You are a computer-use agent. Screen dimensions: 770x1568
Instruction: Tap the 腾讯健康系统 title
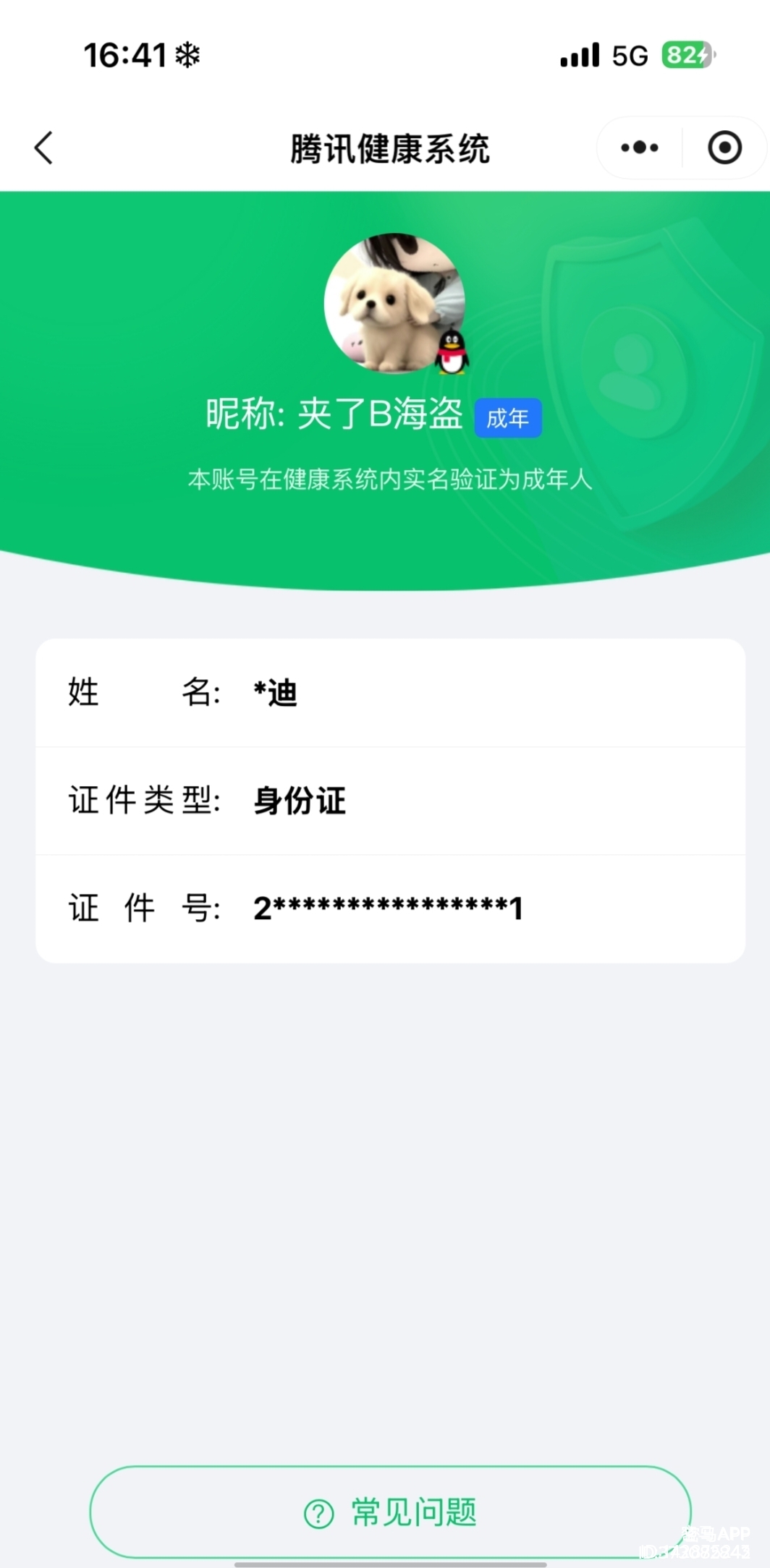tap(389, 148)
